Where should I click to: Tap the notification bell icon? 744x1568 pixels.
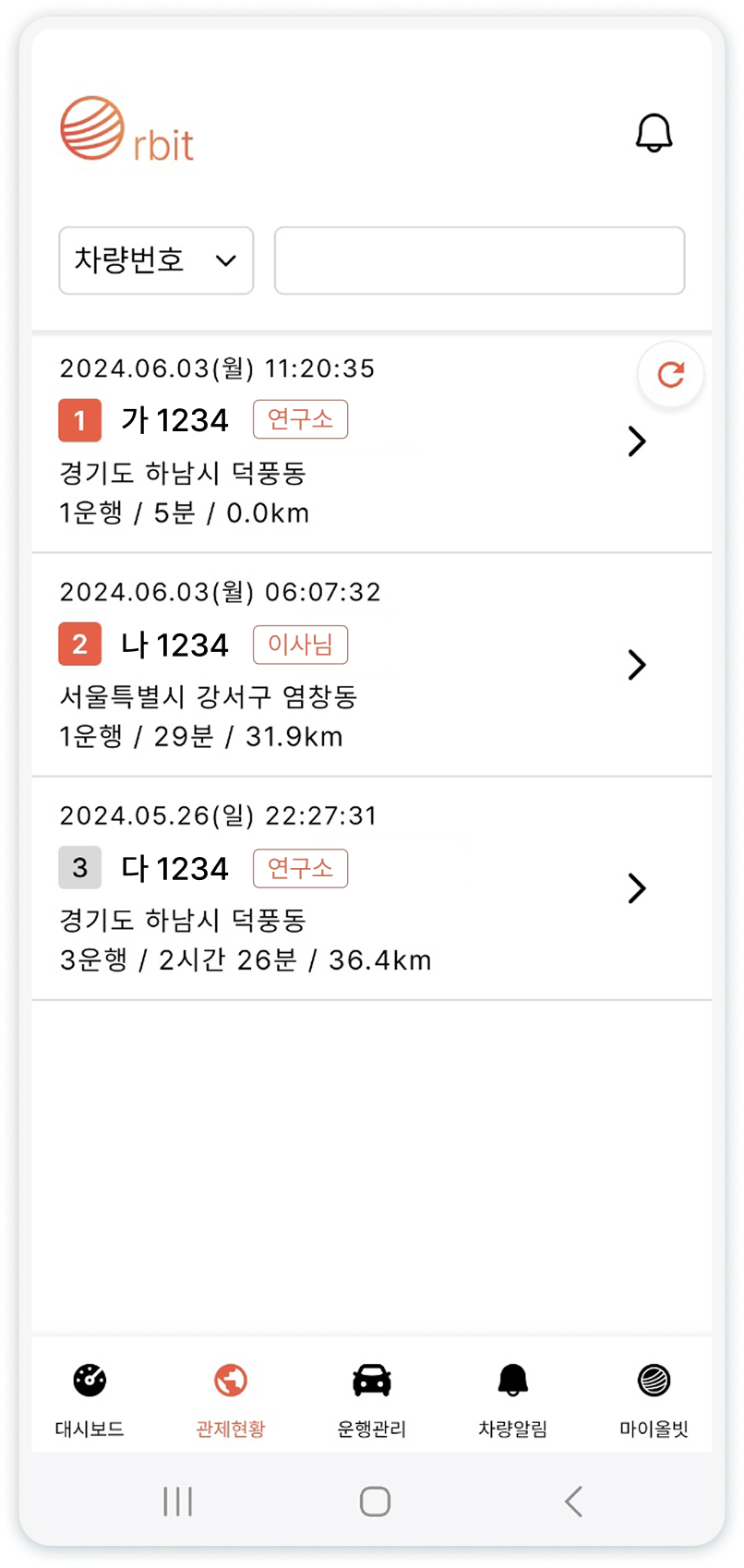[655, 132]
